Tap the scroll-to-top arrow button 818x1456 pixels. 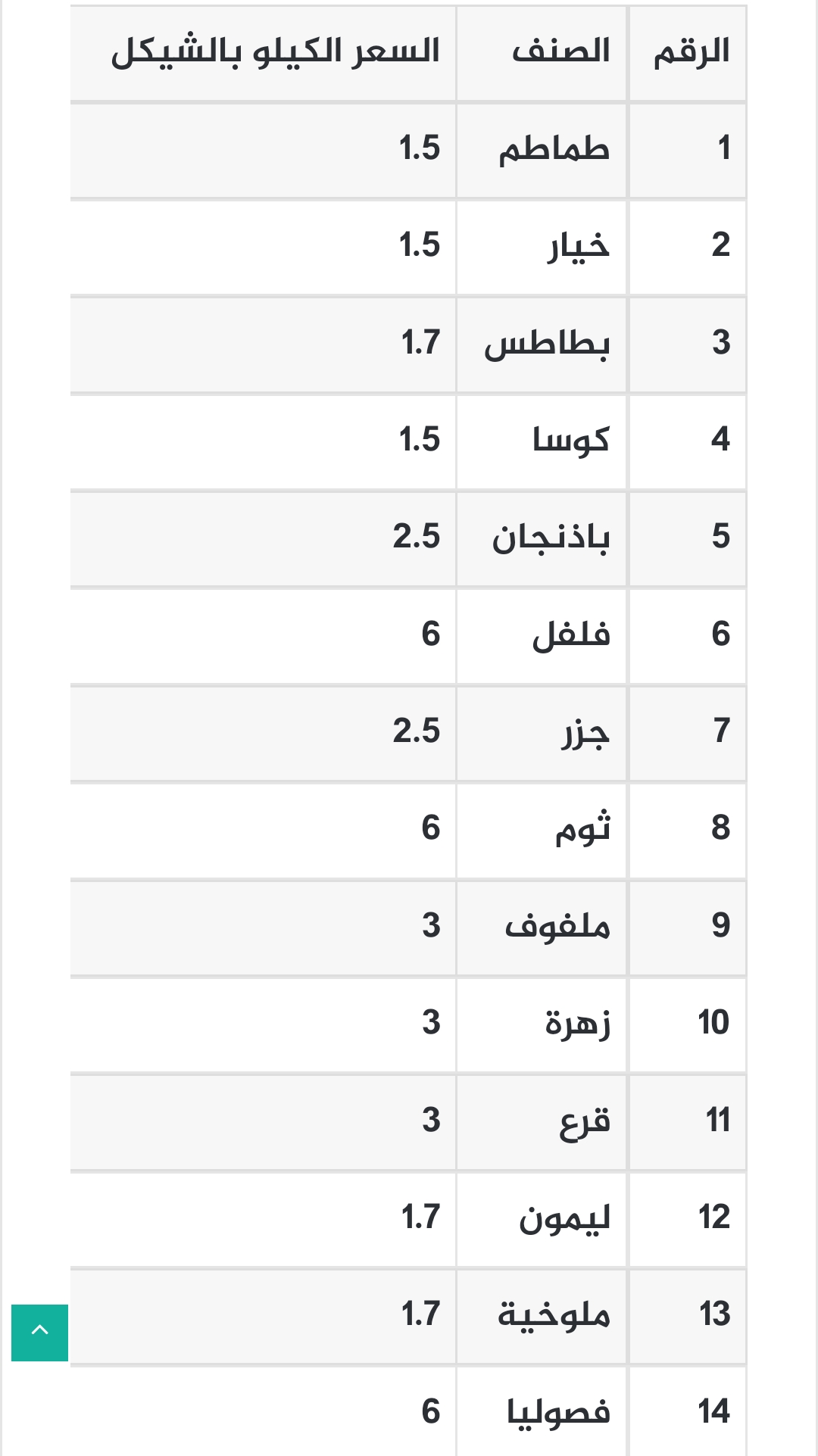tap(39, 1333)
